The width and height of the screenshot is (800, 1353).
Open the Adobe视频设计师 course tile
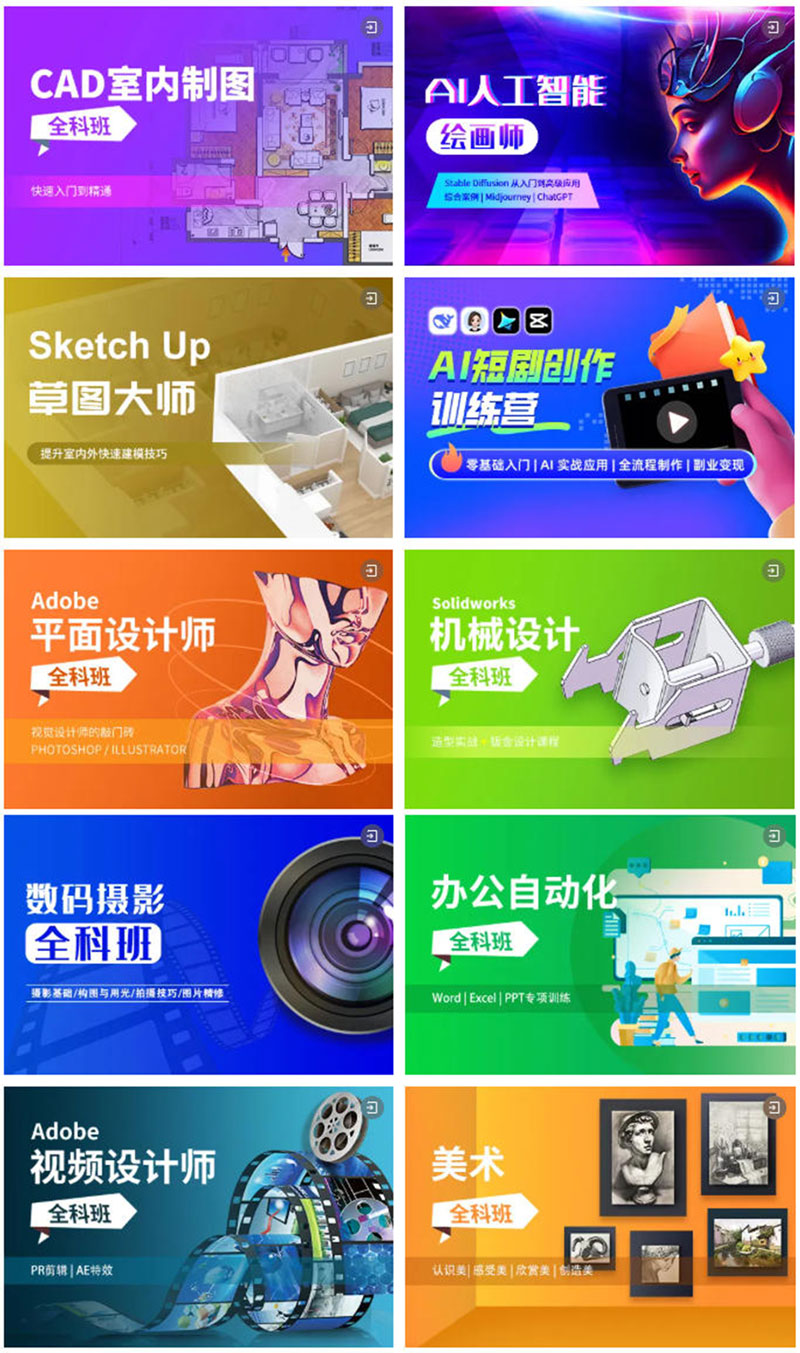tap(198, 1216)
